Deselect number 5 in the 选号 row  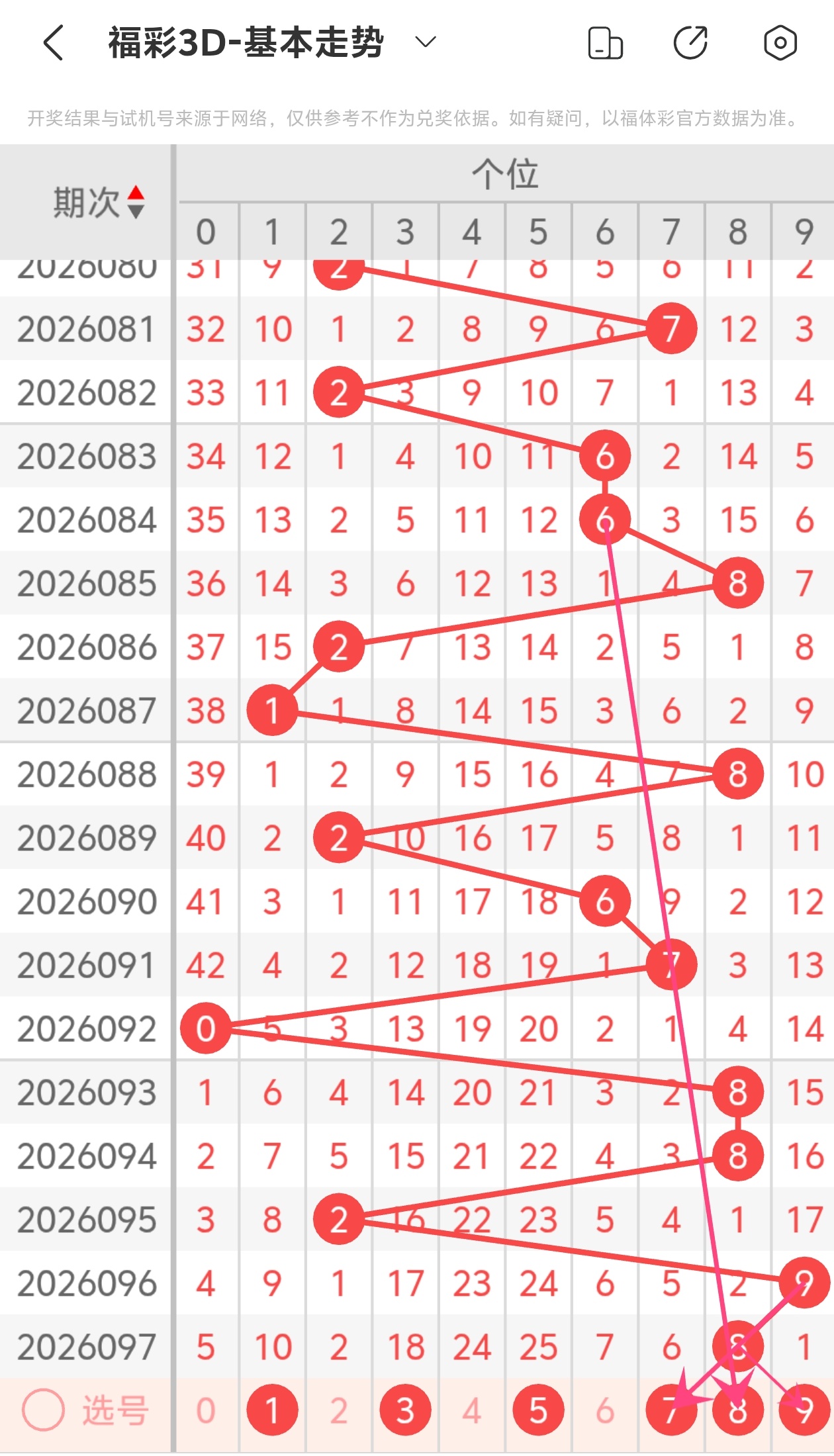point(538,1410)
